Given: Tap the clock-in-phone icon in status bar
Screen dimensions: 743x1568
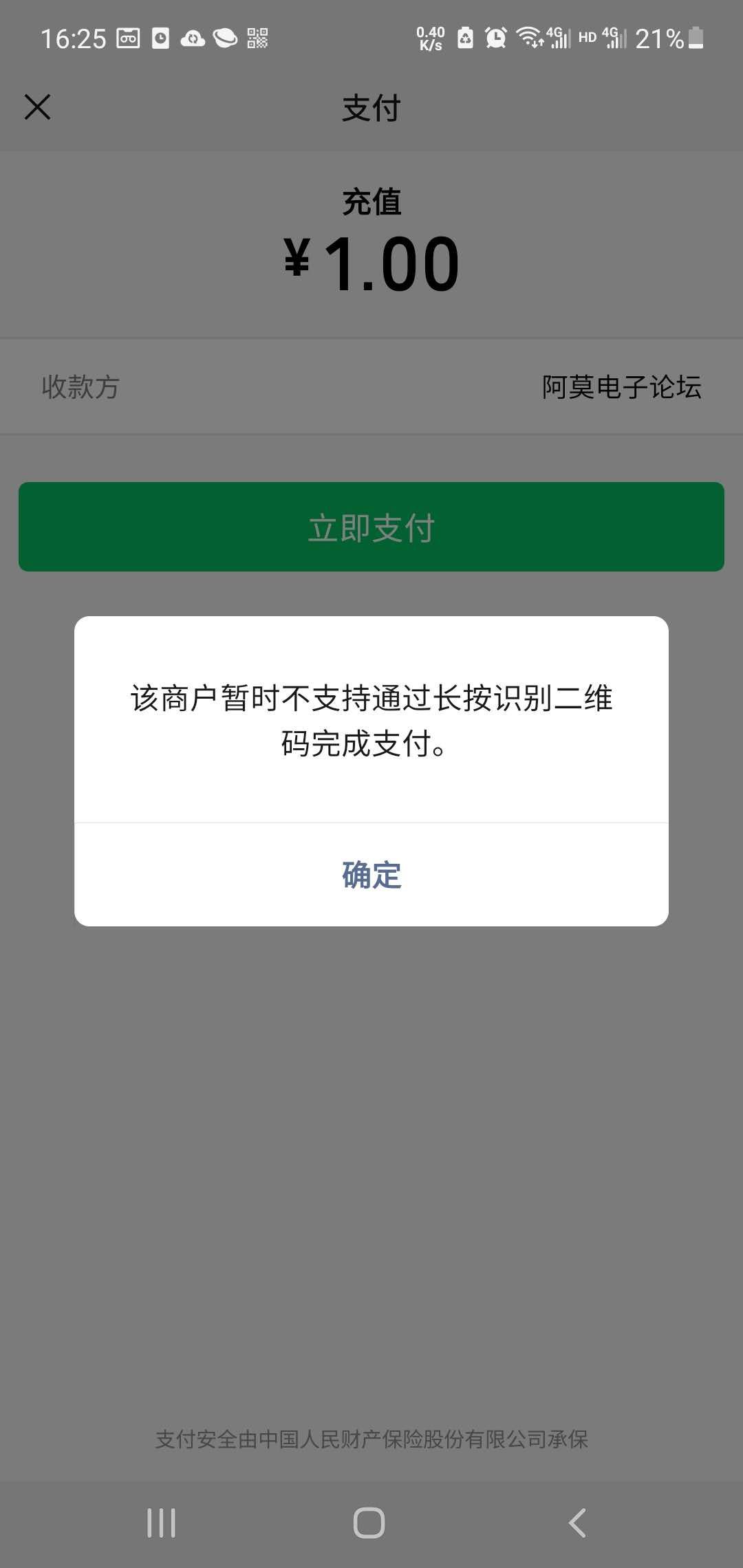Looking at the screenshot, I should click(160, 38).
